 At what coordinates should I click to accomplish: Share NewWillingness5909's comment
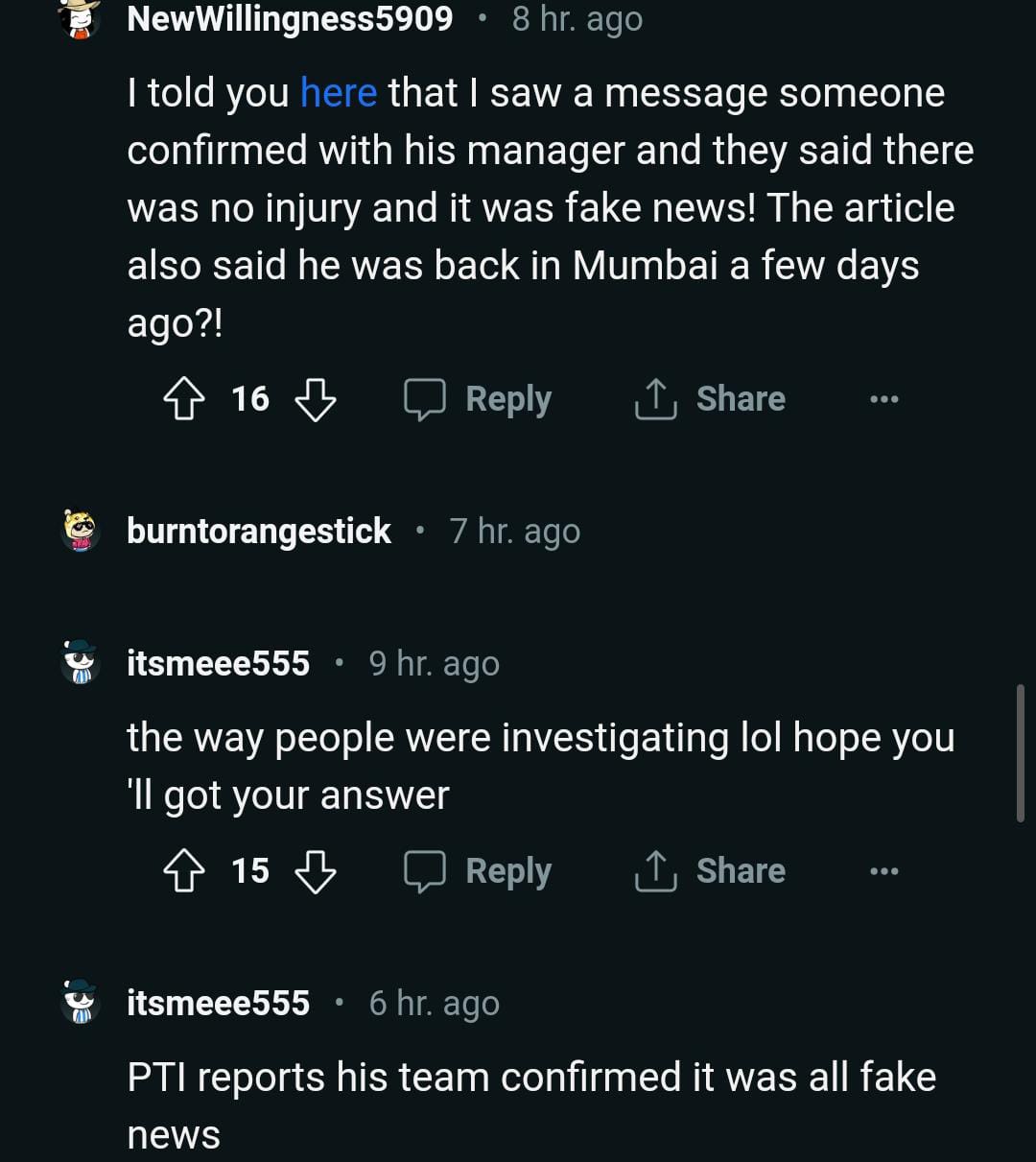(x=710, y=399)
